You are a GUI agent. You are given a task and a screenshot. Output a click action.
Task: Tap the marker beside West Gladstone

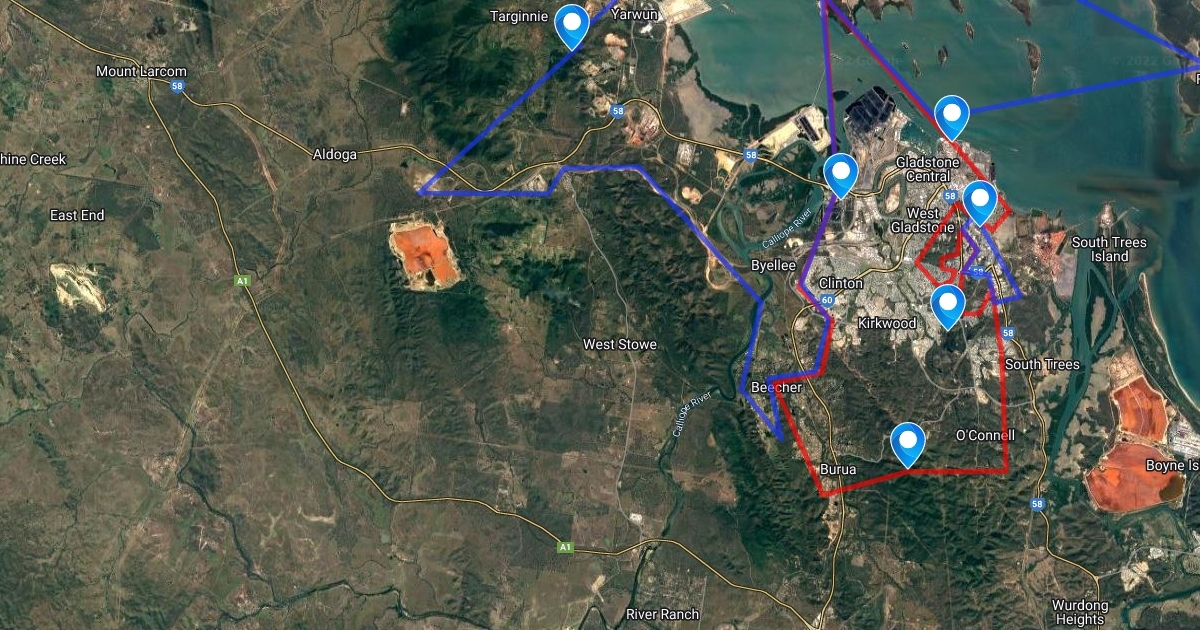point(979,200)
